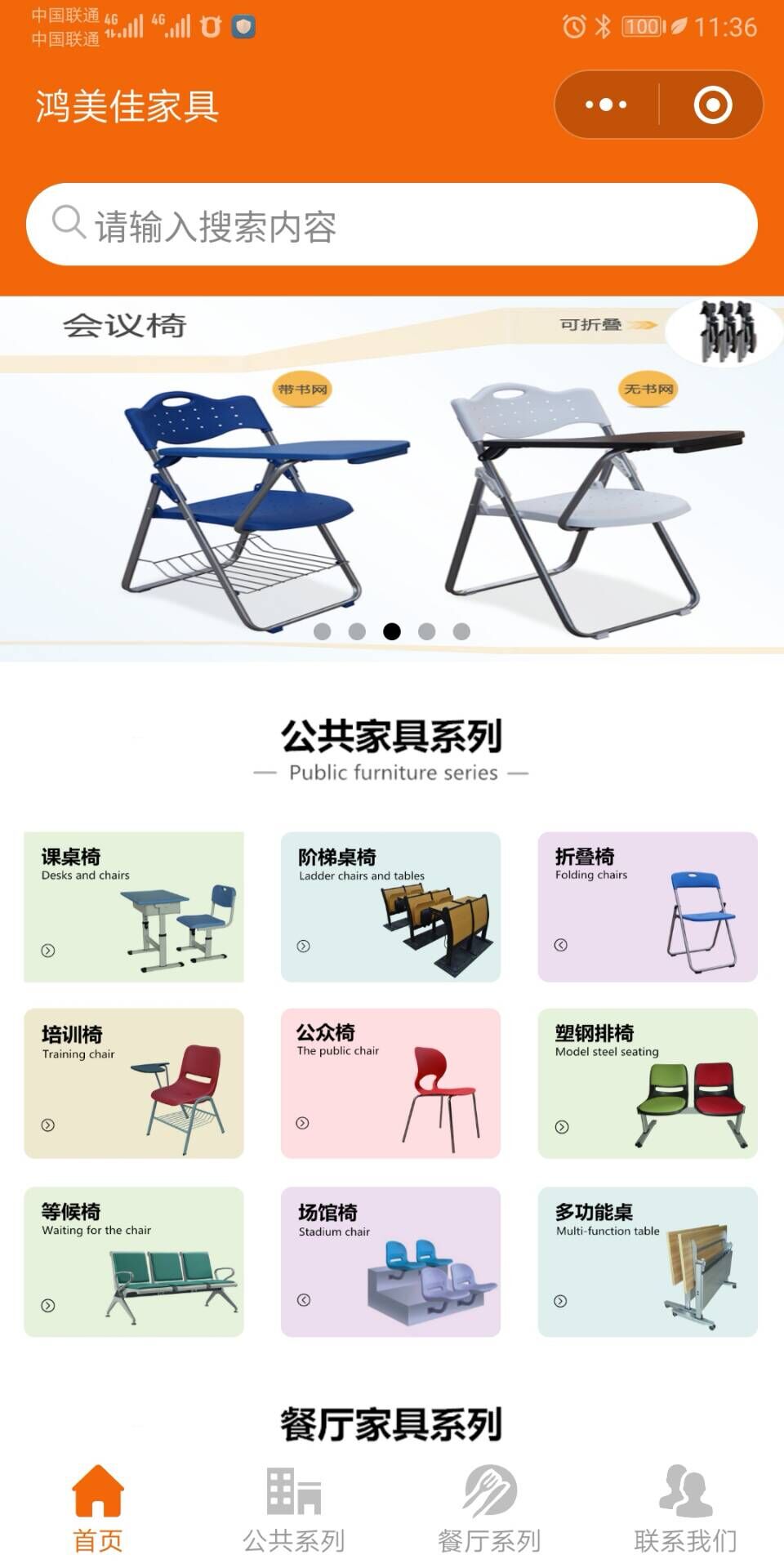
Task: Open the 场馆椅 Stadium chair card
Action: coord(390,1261)
